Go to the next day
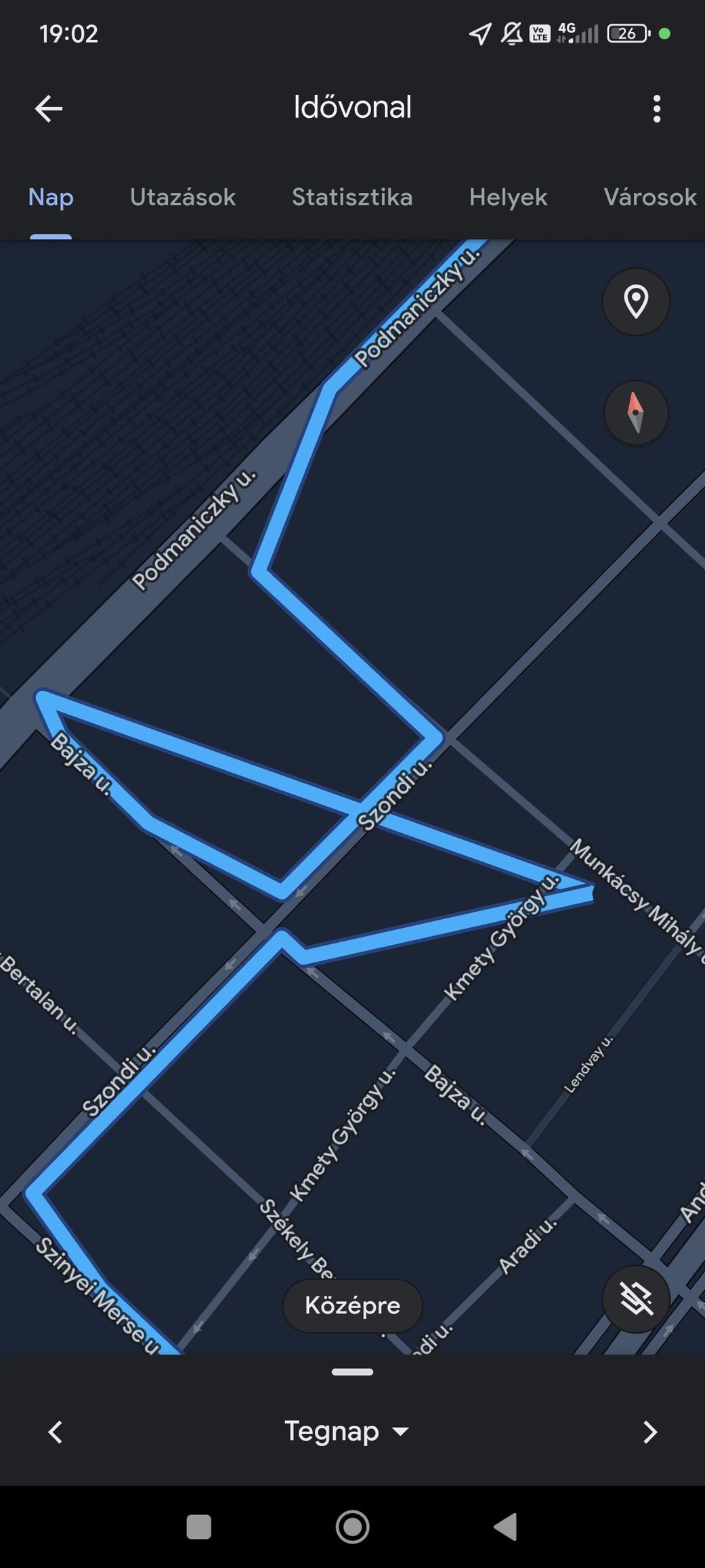Viewport: 705px width, 1568px height. point(649,1432)
